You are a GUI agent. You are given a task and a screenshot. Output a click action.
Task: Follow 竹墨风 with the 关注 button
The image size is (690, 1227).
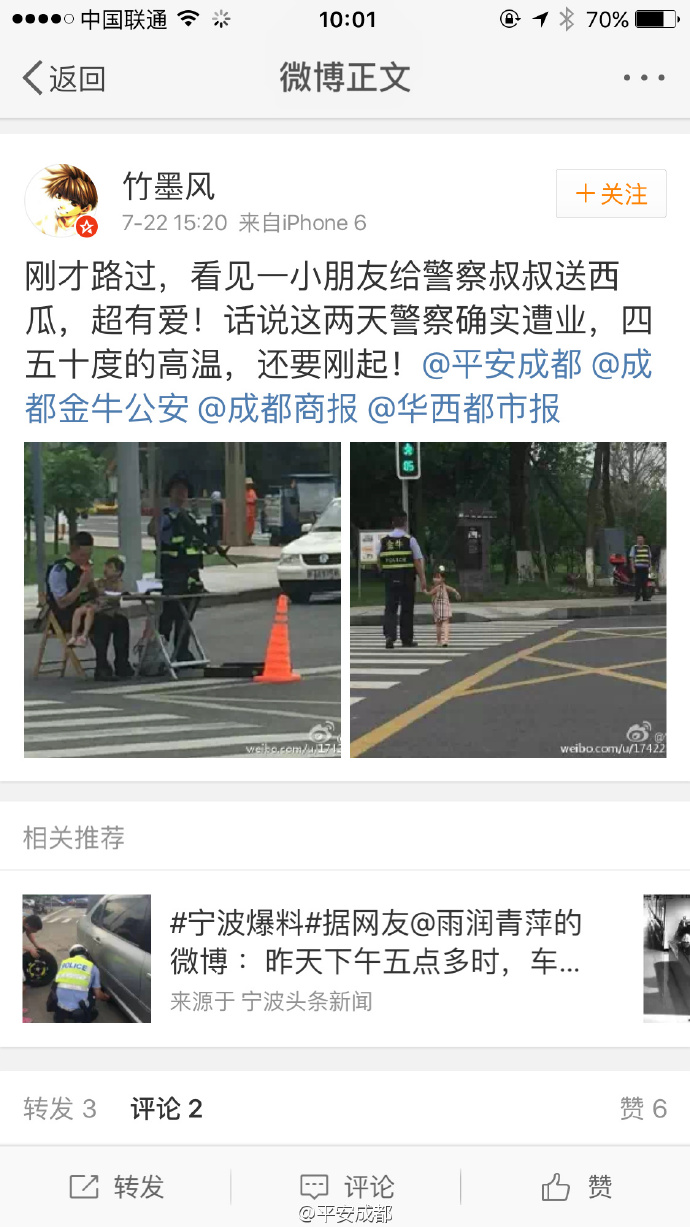611,194
